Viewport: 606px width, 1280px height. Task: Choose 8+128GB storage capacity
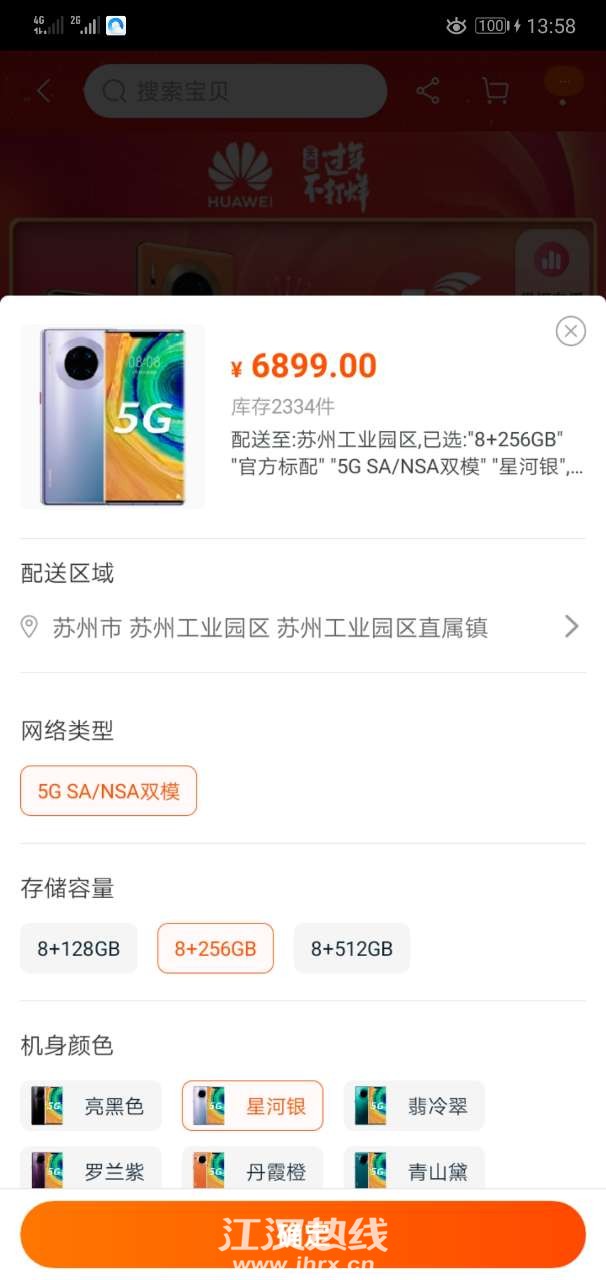tap(79, 948)
